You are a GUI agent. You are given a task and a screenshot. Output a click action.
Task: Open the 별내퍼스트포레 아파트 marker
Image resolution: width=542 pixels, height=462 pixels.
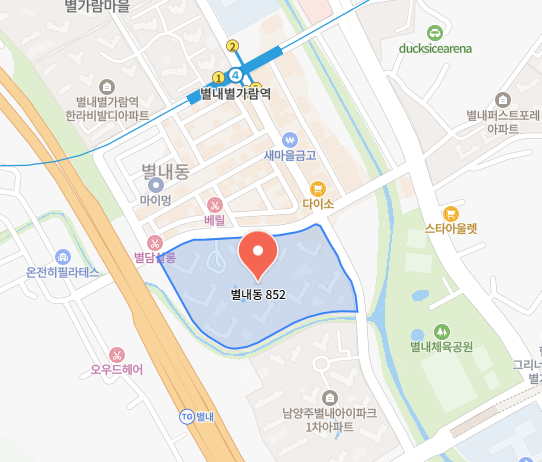[503, 100]
